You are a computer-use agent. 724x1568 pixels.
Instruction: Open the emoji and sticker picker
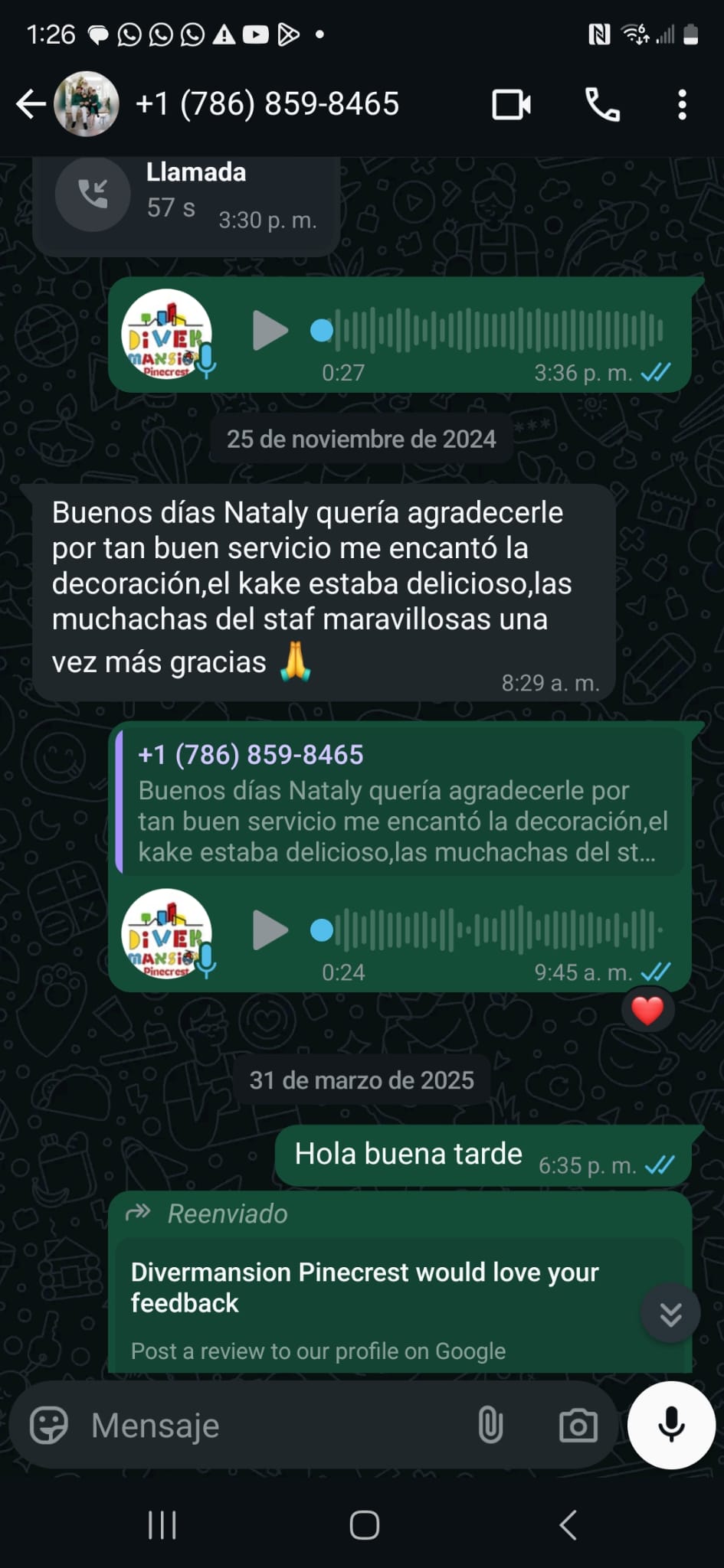[x=49, y=1426]
